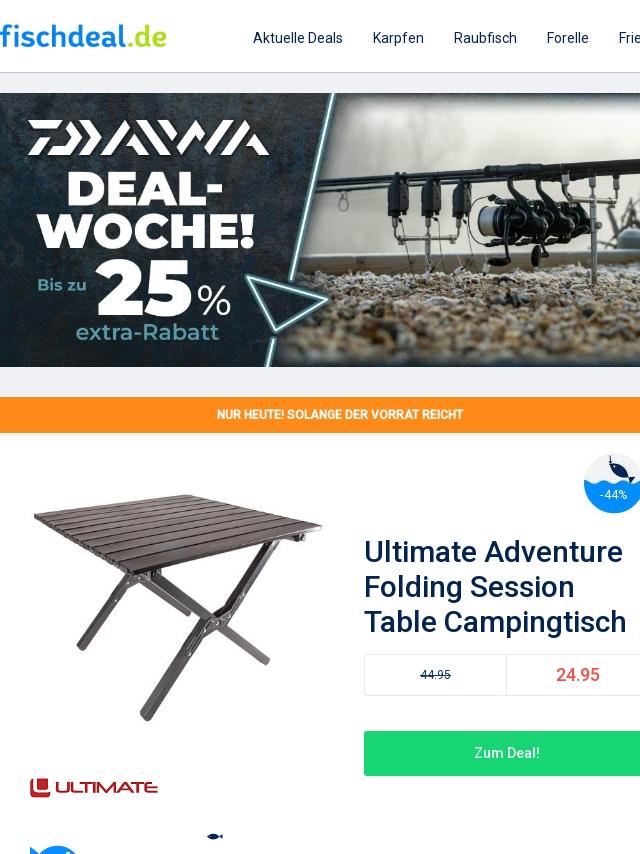Open the Daiwa Deal-Woche banner
640x854 pixels.
click(320, 230)
